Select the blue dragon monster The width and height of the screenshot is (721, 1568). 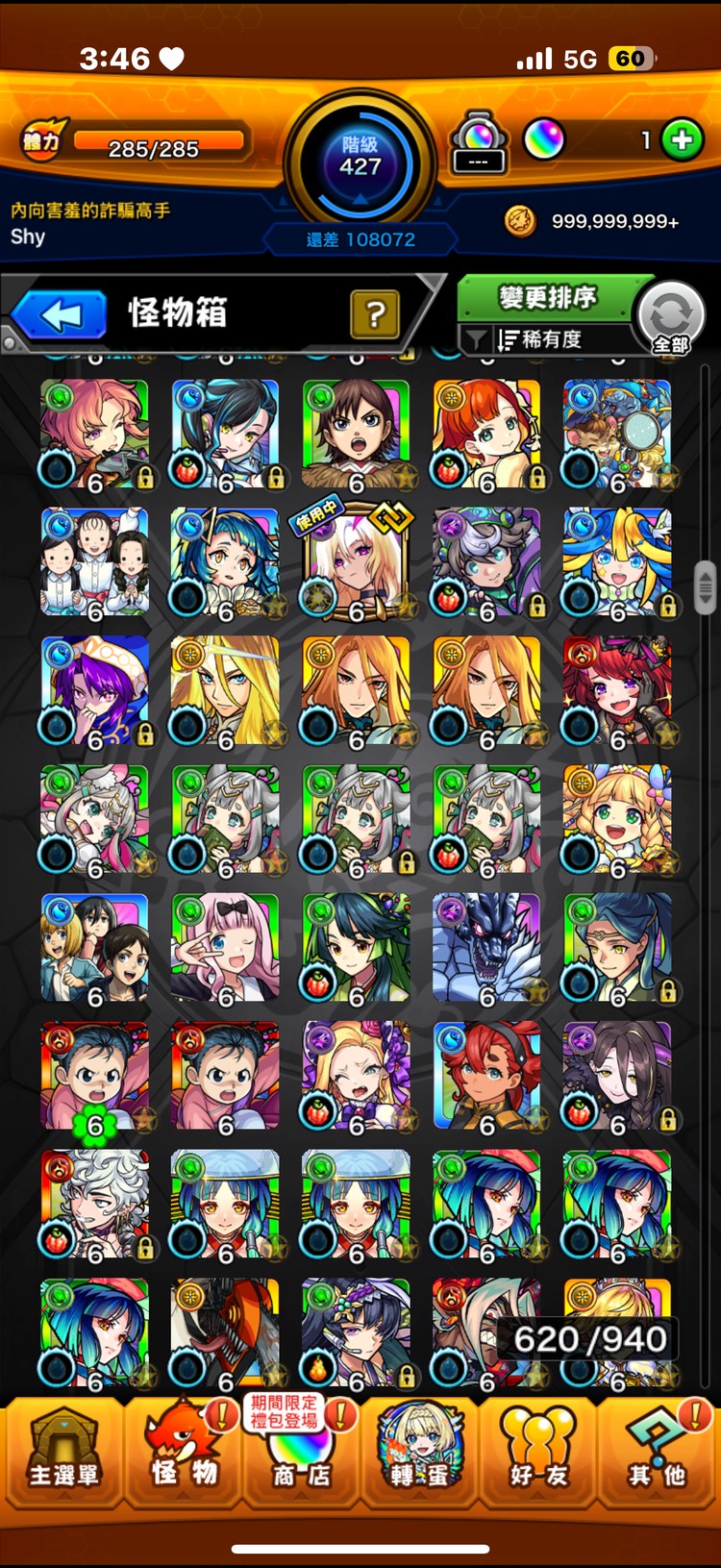pyautogui.click(x=486, y=948)
